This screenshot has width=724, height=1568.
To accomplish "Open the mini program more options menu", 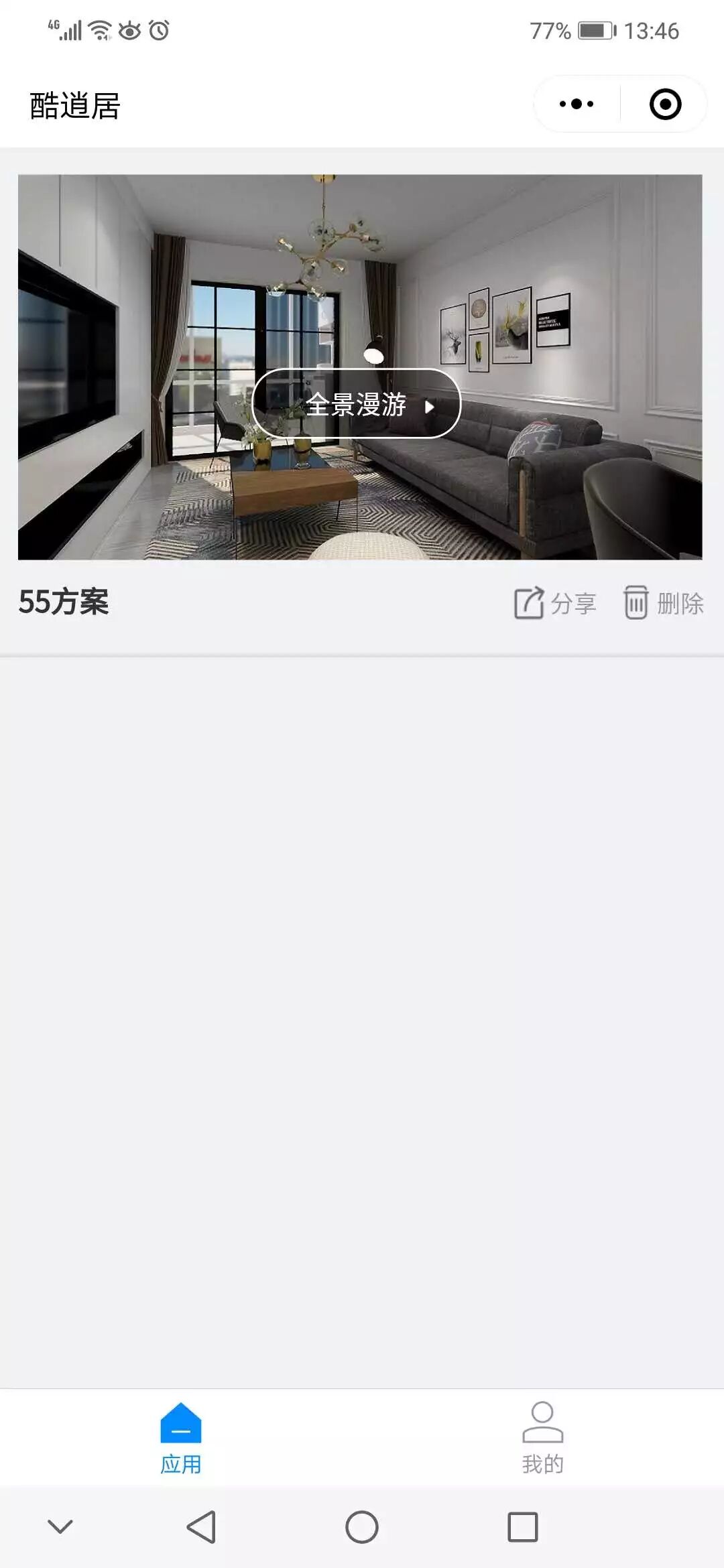I will [x=577, y=105].
